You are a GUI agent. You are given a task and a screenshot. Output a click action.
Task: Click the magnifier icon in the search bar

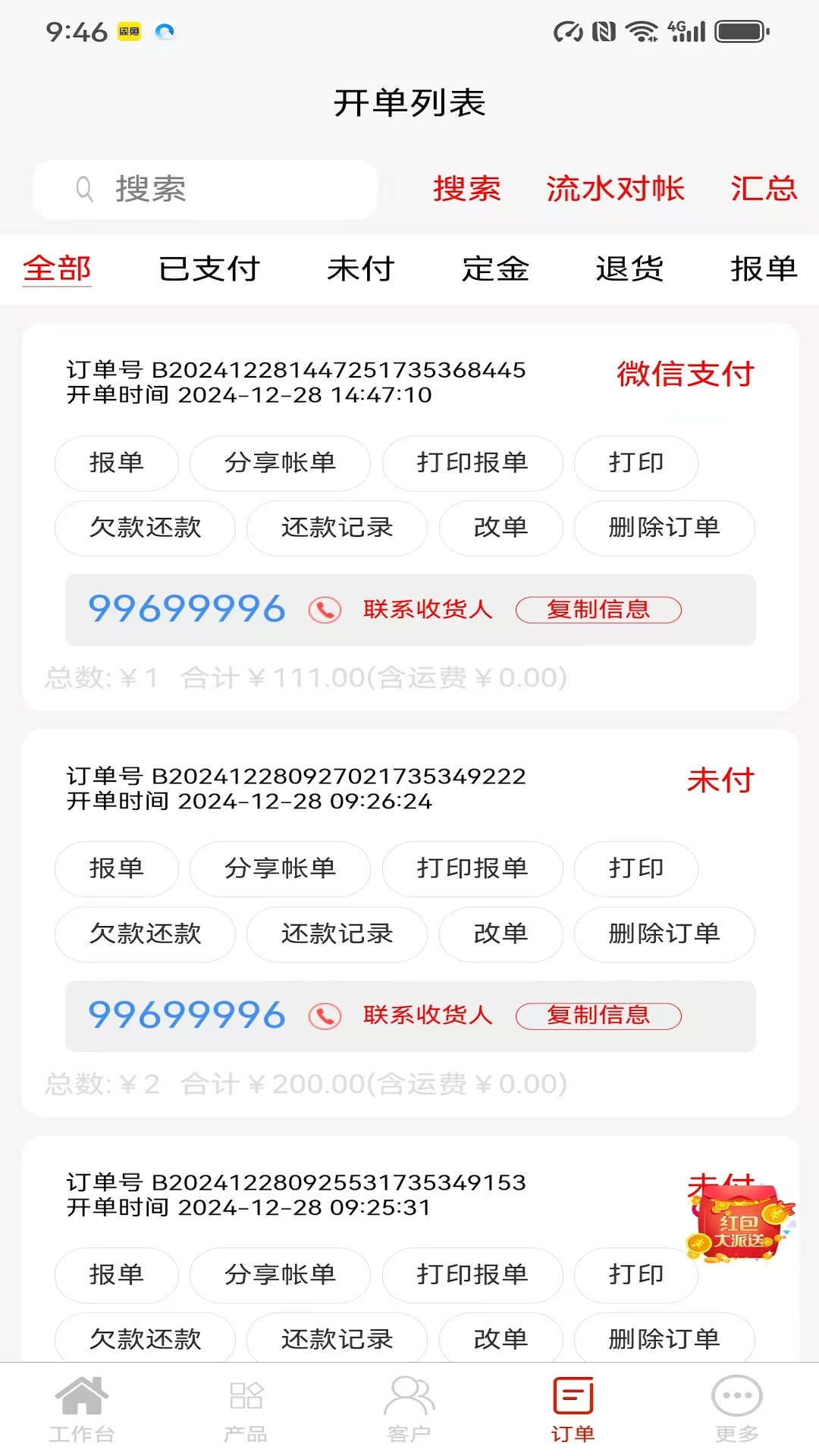pyautogui.click(x=83, y=189)
